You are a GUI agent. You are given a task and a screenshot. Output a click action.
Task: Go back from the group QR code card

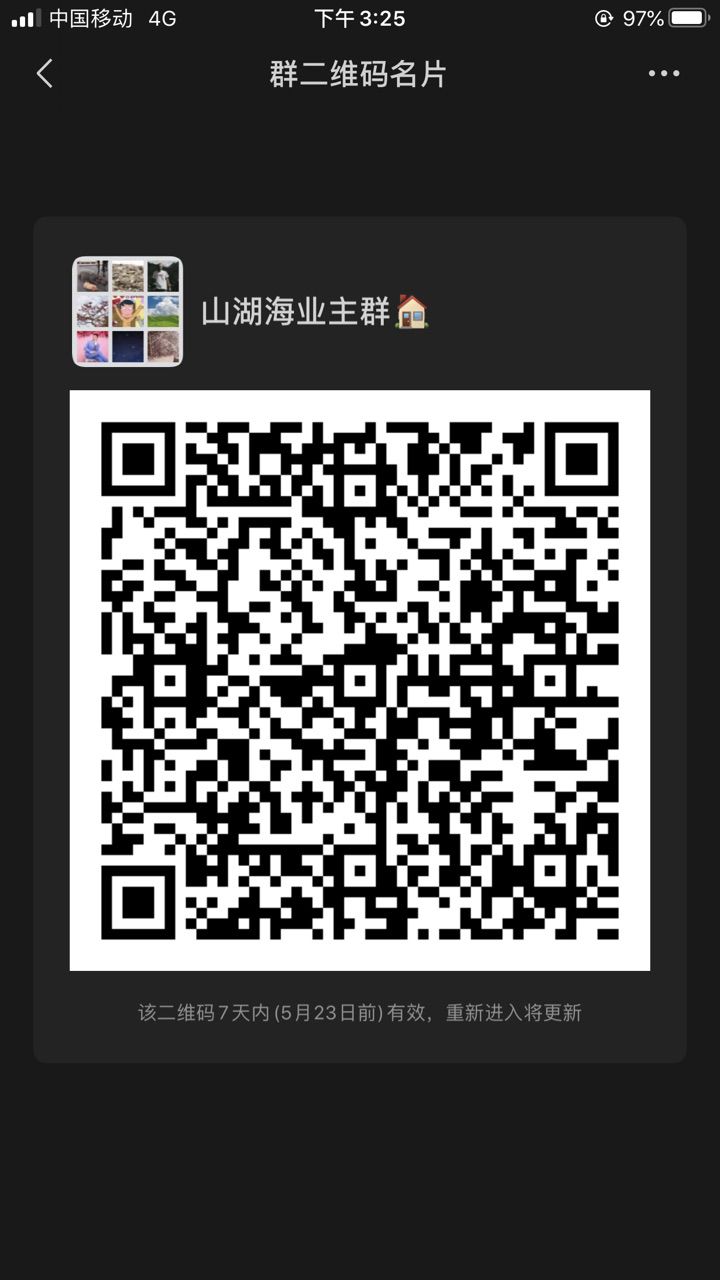[x=44, y=73]
